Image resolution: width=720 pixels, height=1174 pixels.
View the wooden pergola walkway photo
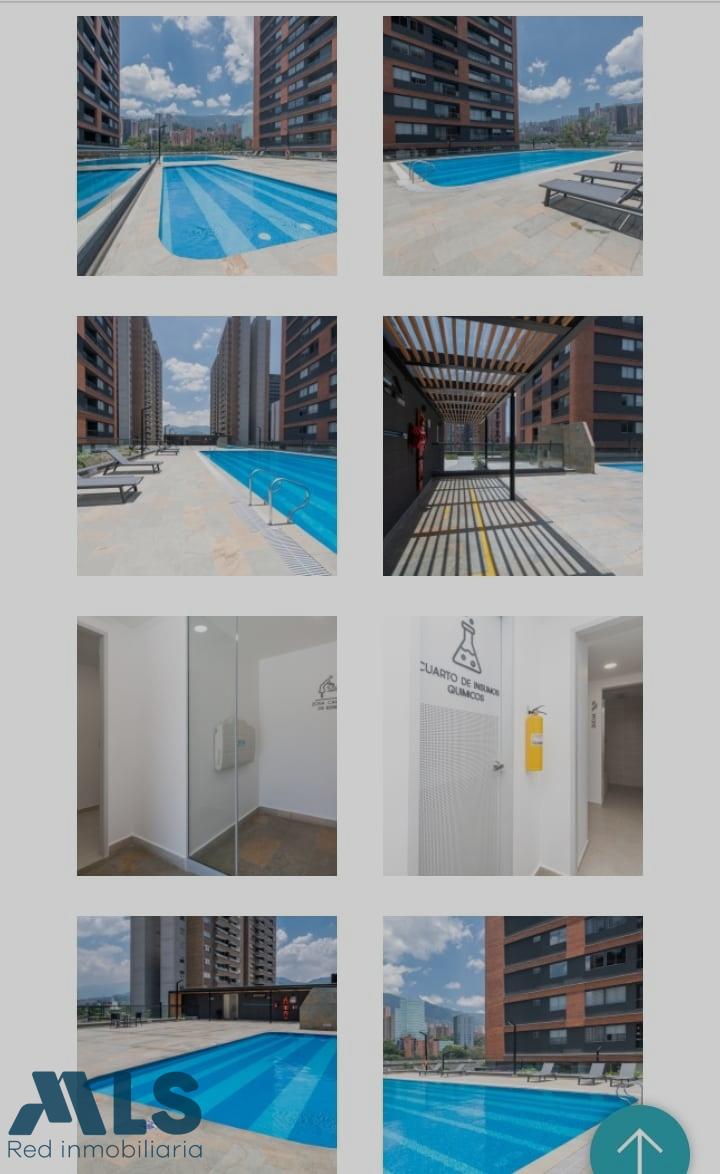[x=512, y=446]
